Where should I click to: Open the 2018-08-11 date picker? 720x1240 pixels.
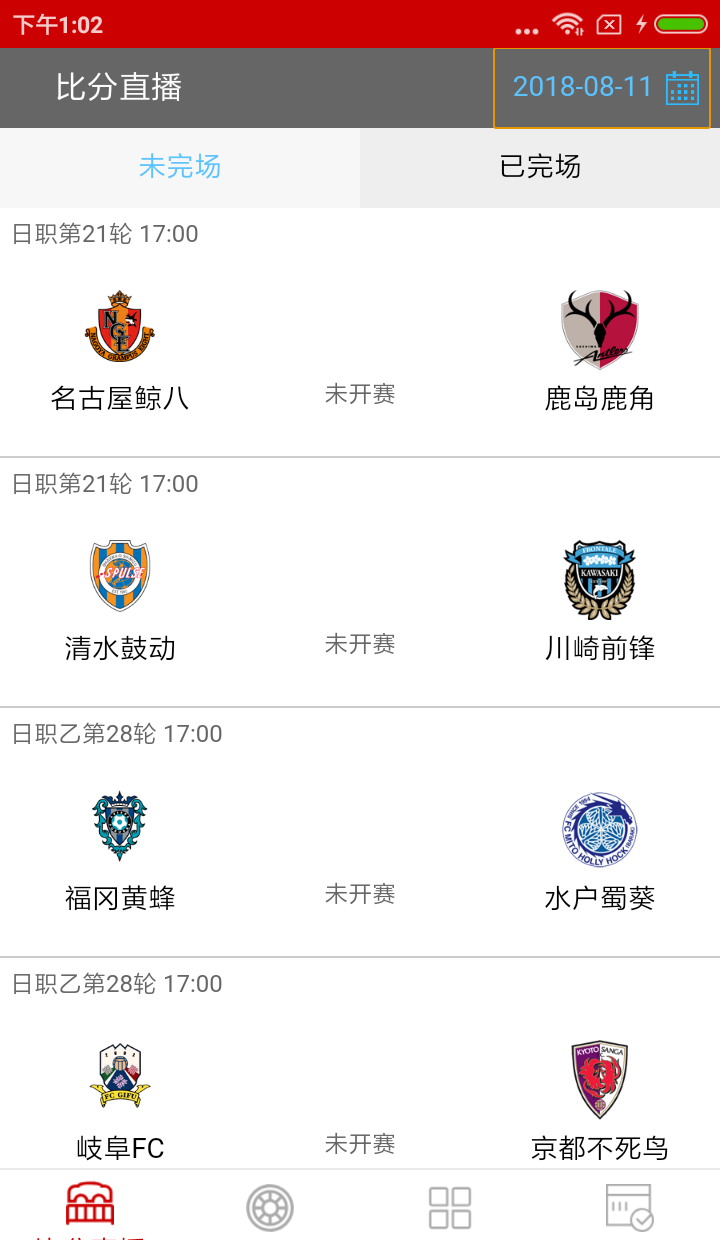(602, 88)
